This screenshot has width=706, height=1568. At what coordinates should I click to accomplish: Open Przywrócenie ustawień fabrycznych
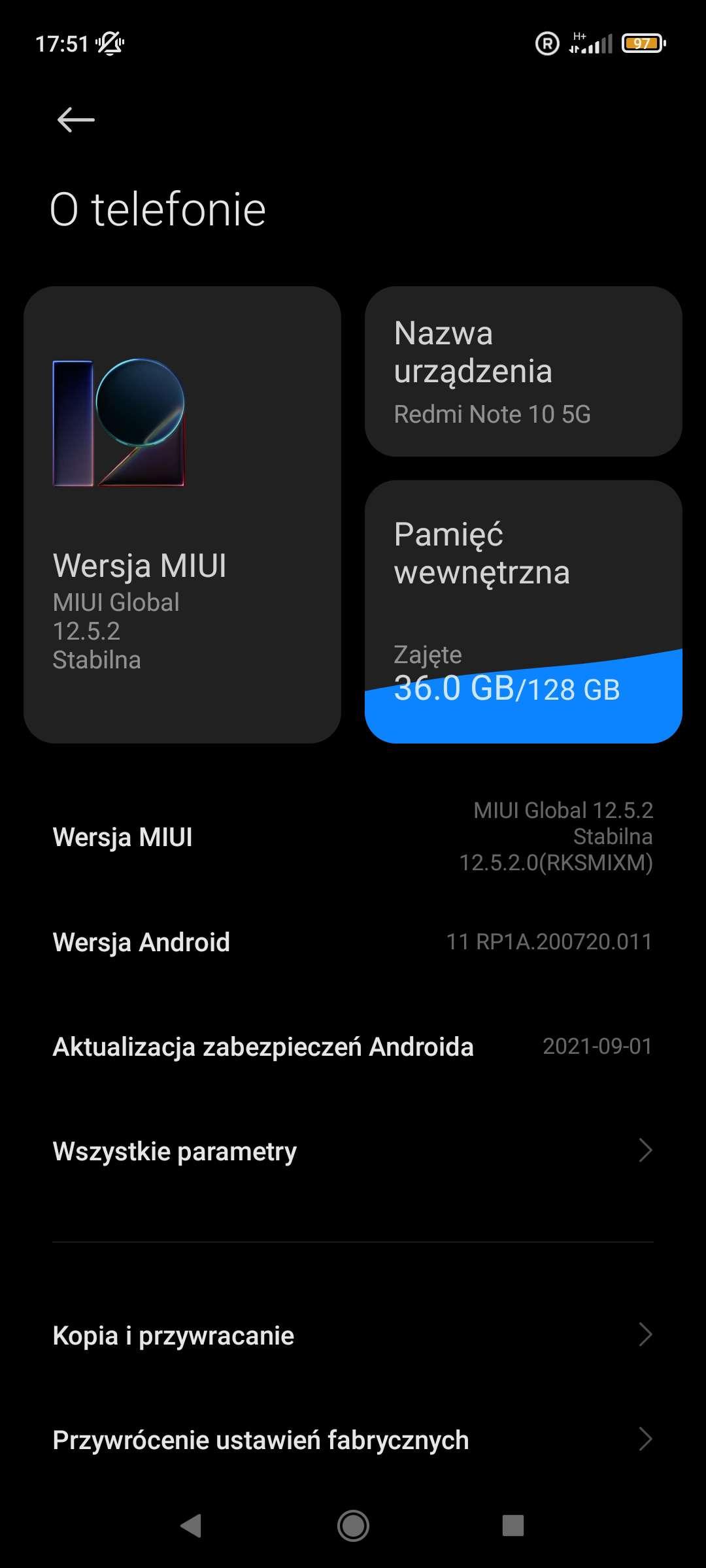(353, 1440)
